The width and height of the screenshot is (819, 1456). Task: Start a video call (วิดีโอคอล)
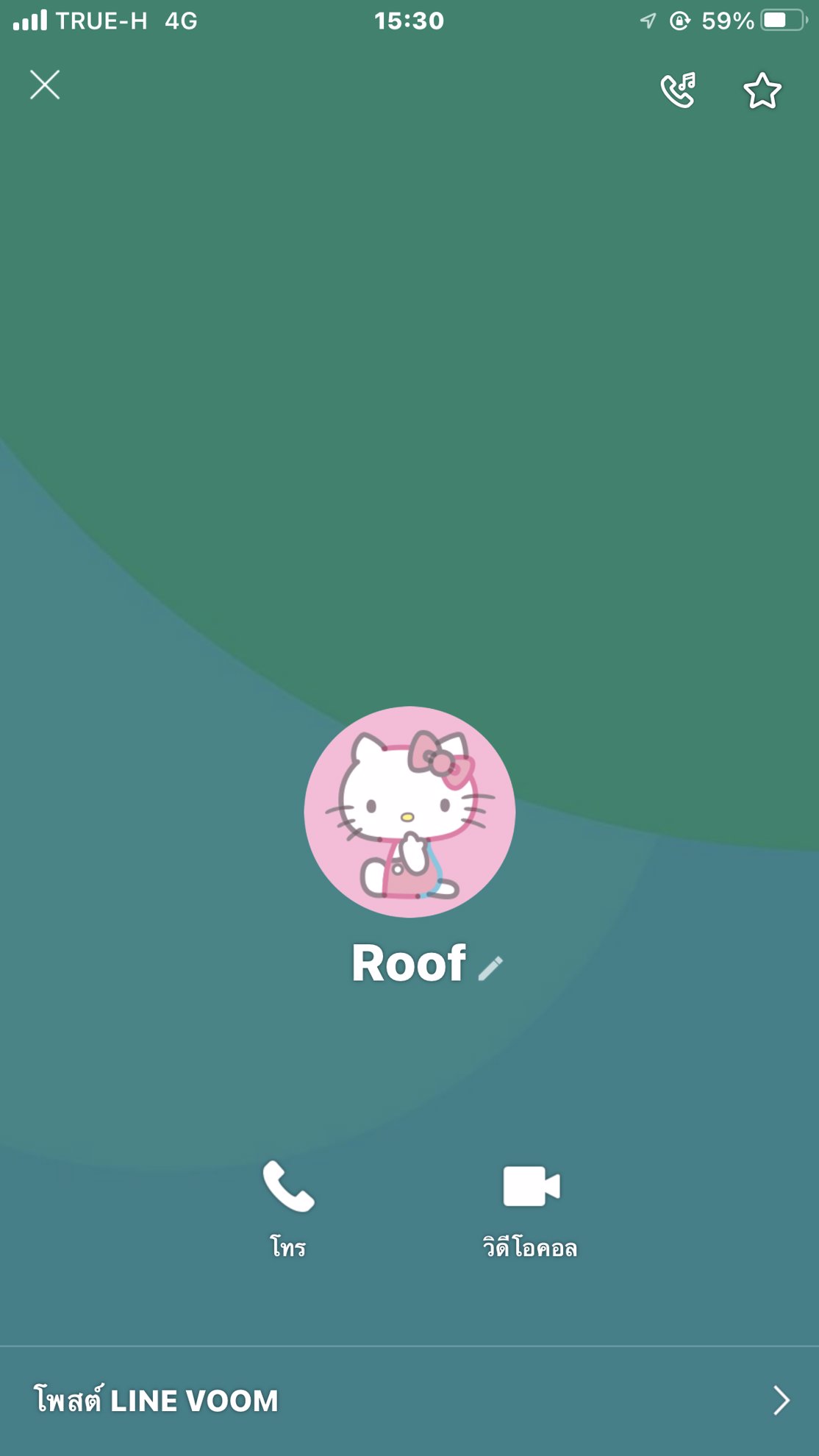click(x=531, y=1206)
